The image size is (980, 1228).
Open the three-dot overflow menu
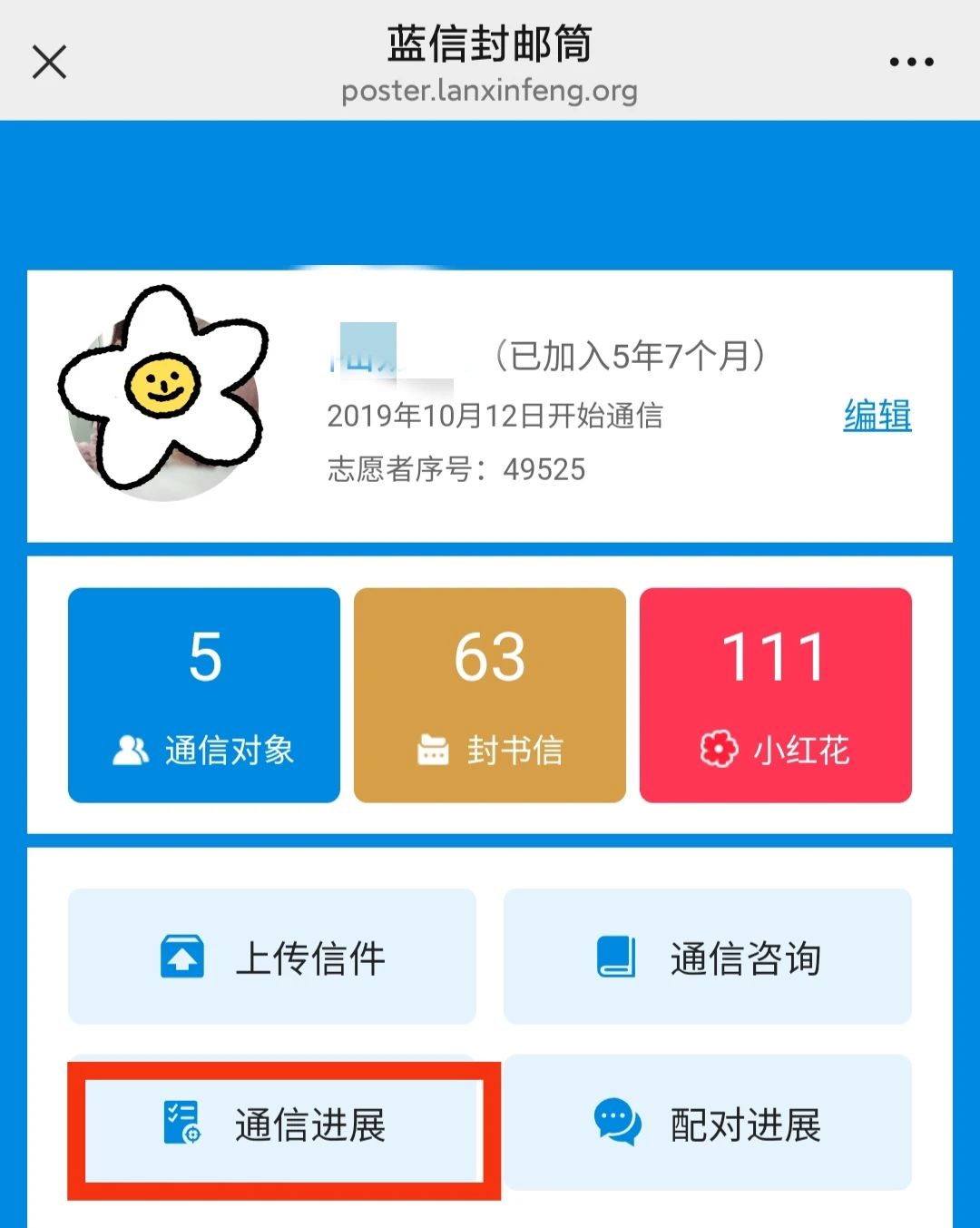coord(911,63)
